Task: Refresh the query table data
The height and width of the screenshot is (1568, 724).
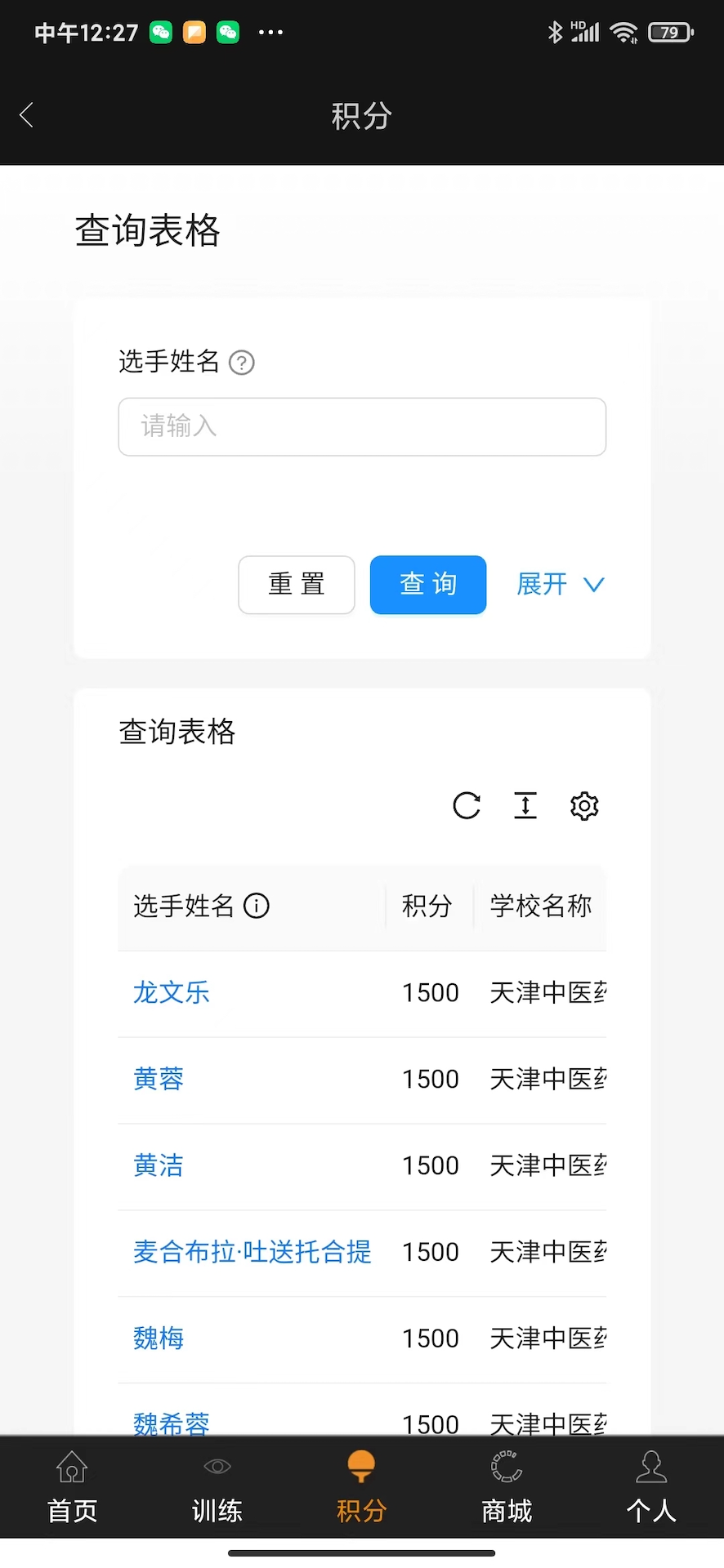Action: click(x=467, y=806)
